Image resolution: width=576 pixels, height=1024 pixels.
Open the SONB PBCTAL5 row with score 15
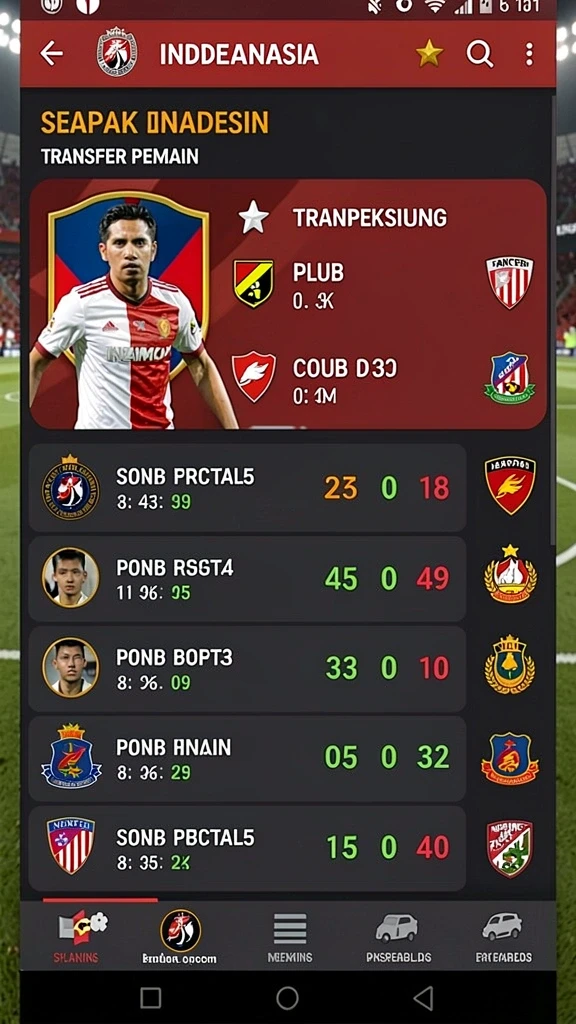248,848
